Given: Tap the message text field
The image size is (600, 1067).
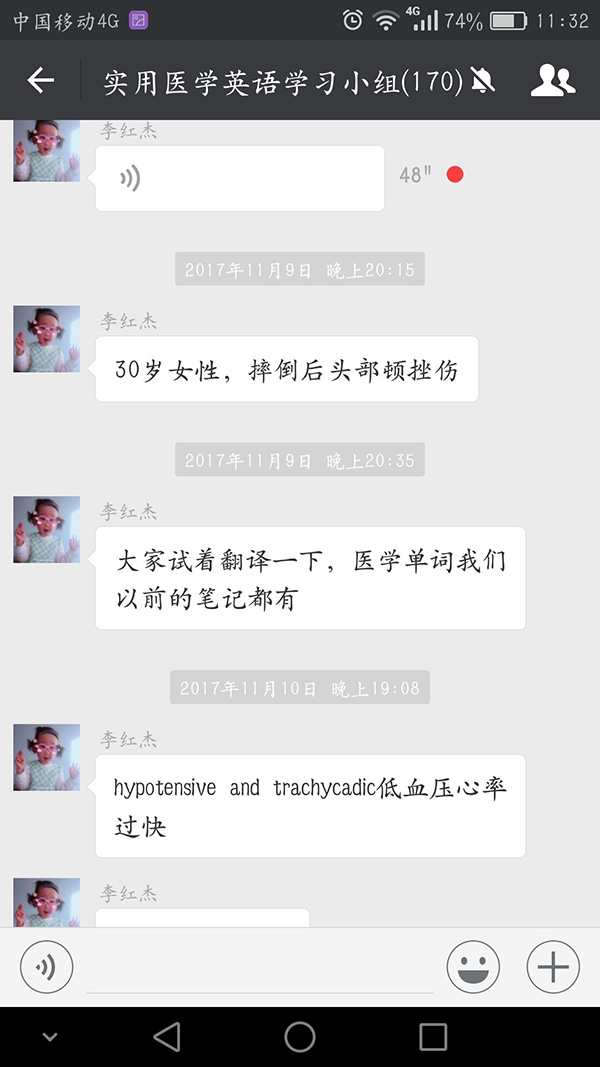Looking at the screenshot, I should click(260, 968).
